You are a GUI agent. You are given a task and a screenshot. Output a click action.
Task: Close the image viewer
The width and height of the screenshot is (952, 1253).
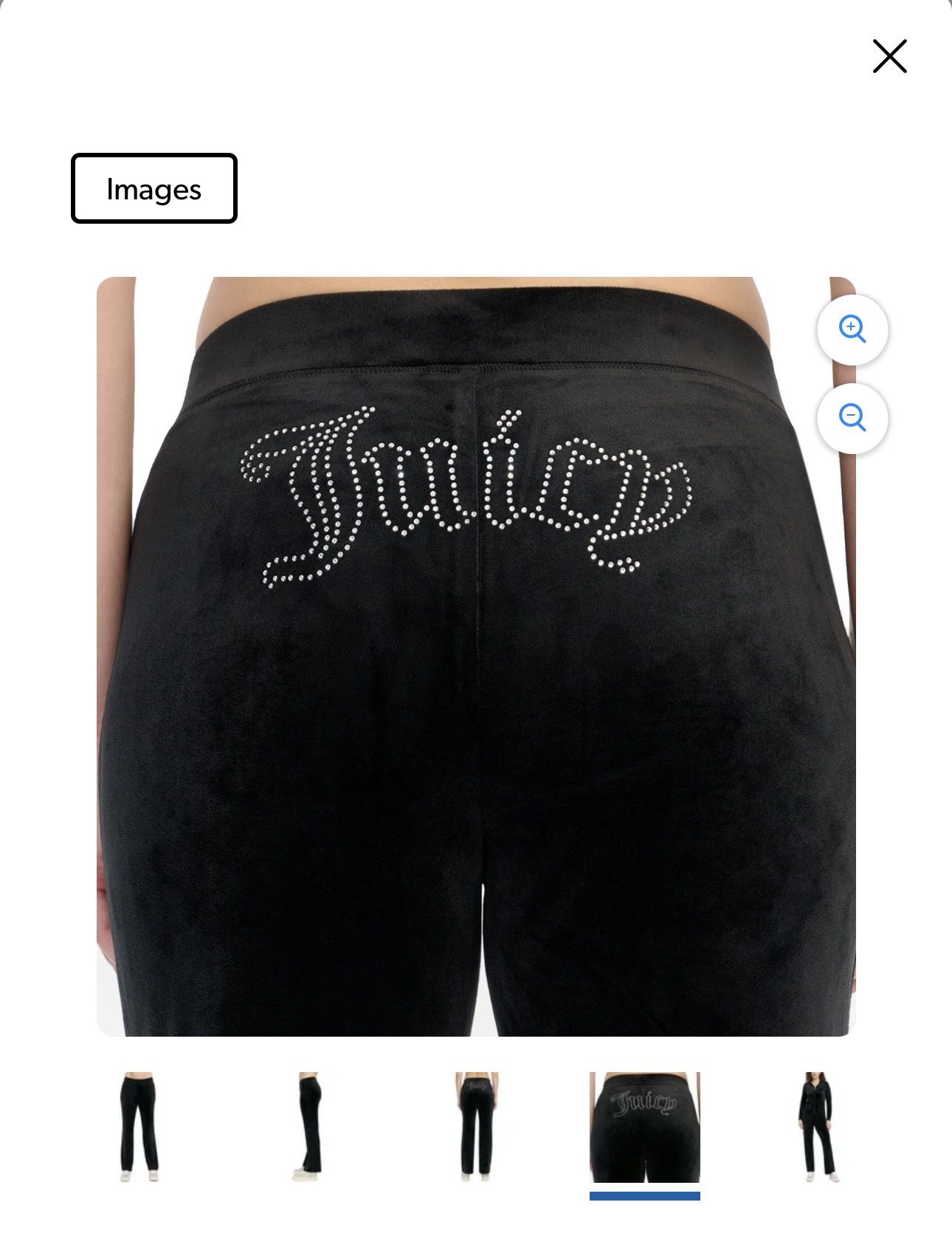889,56
